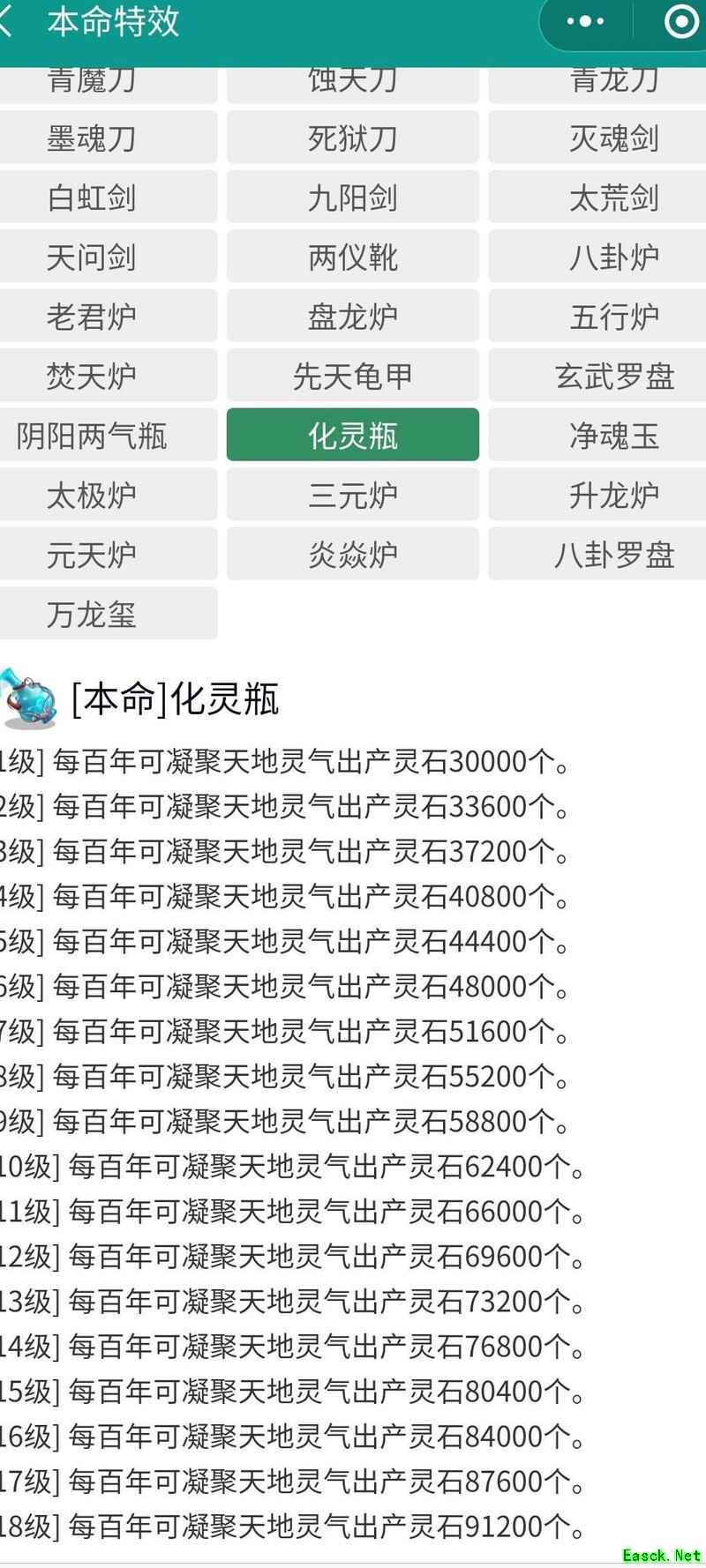The image size is (706, 1568).
Task: View 万龙玺 effect
Action: tap(92, 614)
